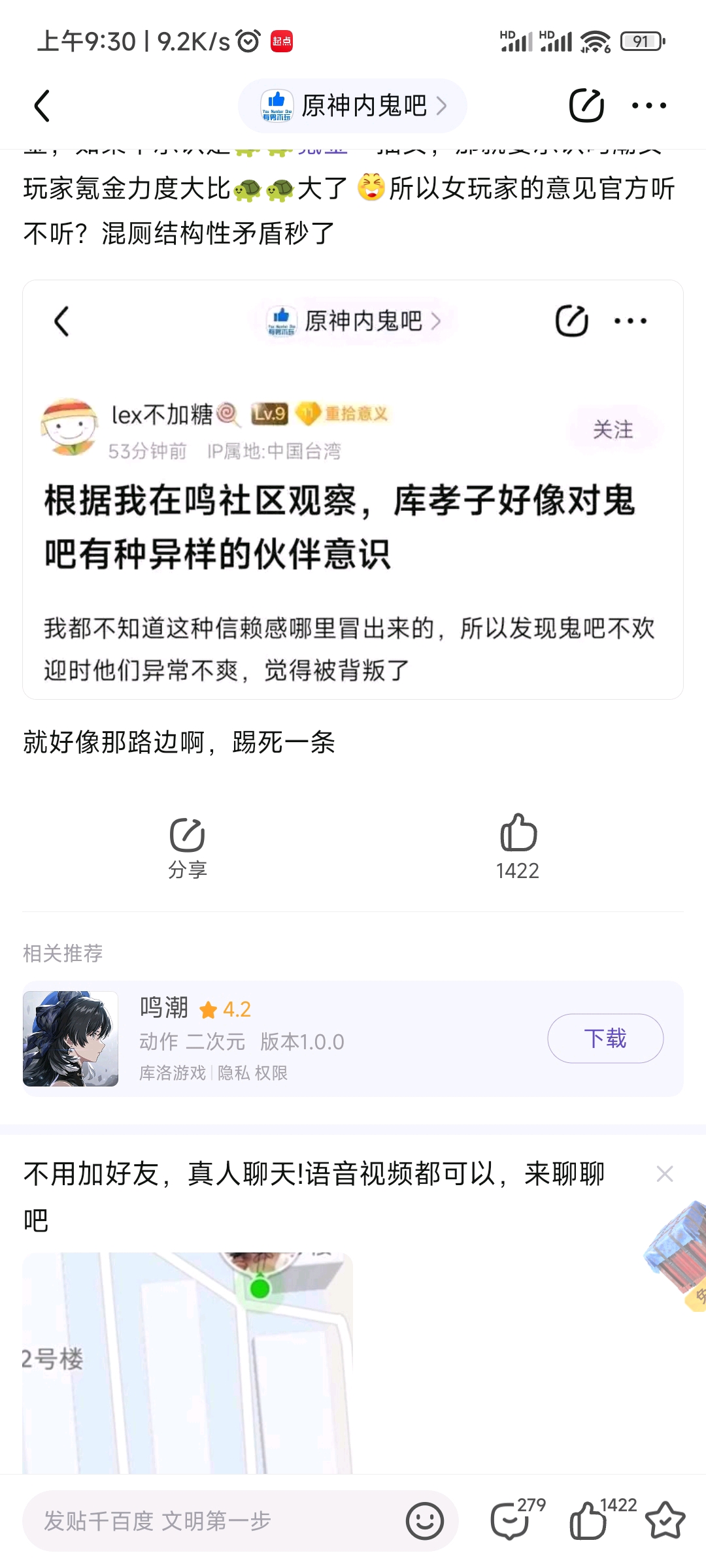Add this post to favorites with star
Screen dimensions: 706x1568
click(665, 1521)
